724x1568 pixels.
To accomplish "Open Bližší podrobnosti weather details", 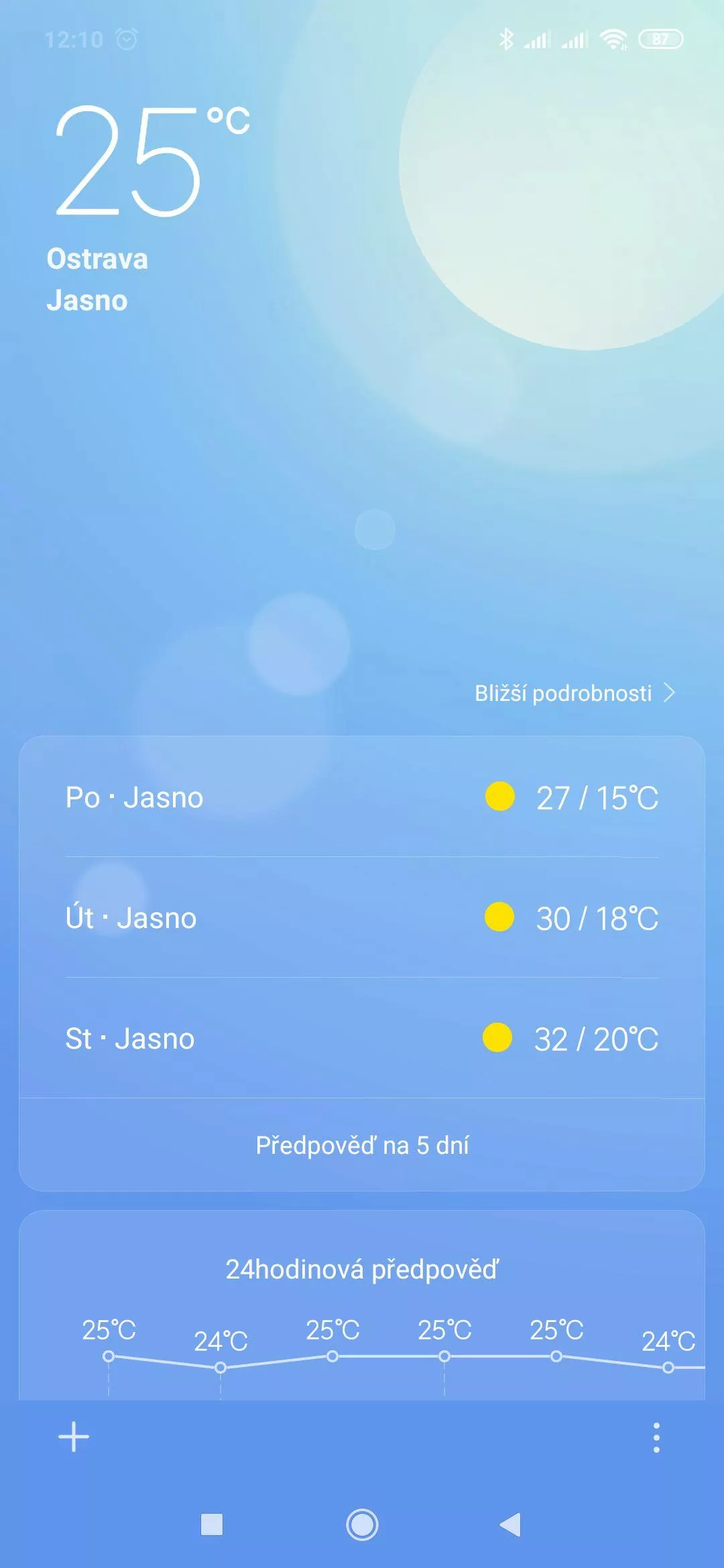I will pyautogui.click(x=575, y=693).
